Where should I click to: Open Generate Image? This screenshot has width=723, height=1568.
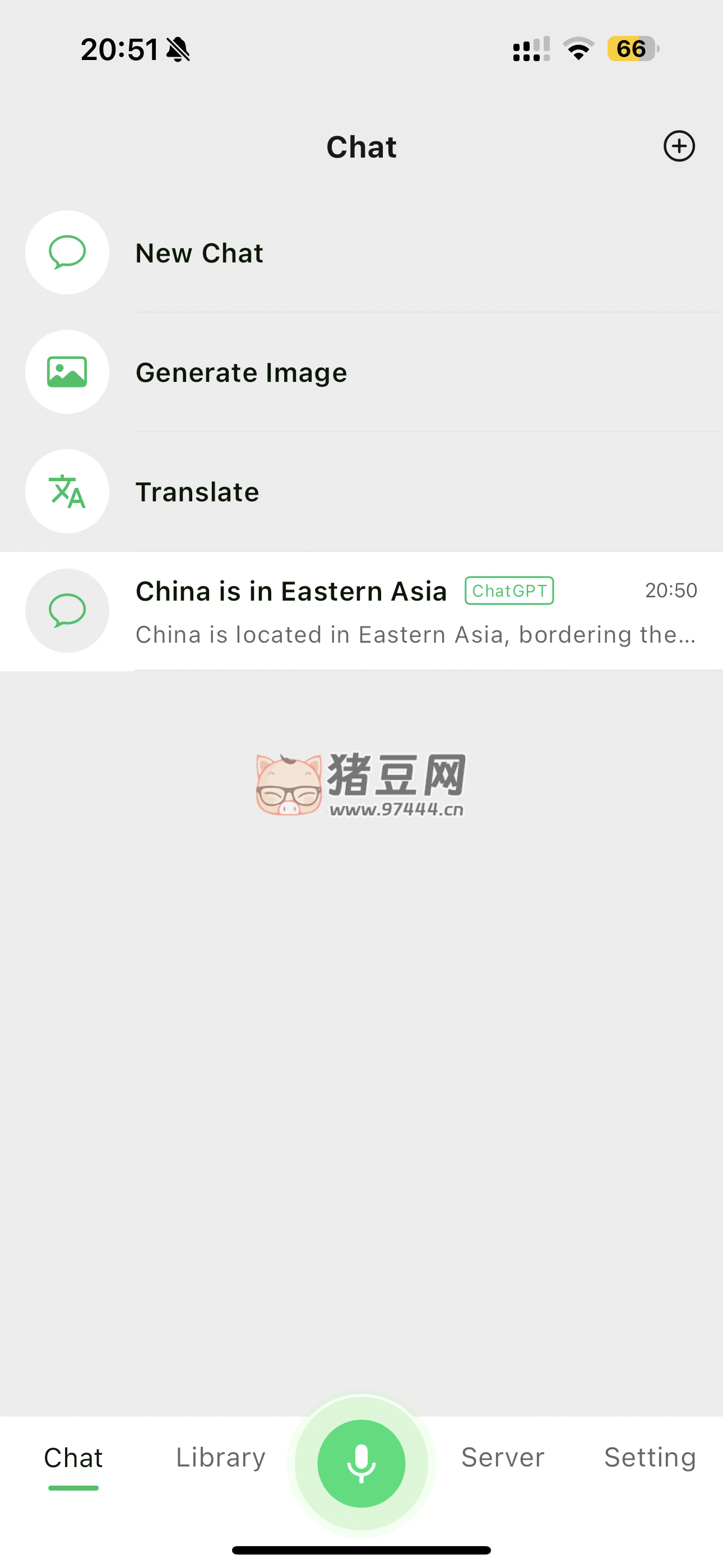[241, 372]
